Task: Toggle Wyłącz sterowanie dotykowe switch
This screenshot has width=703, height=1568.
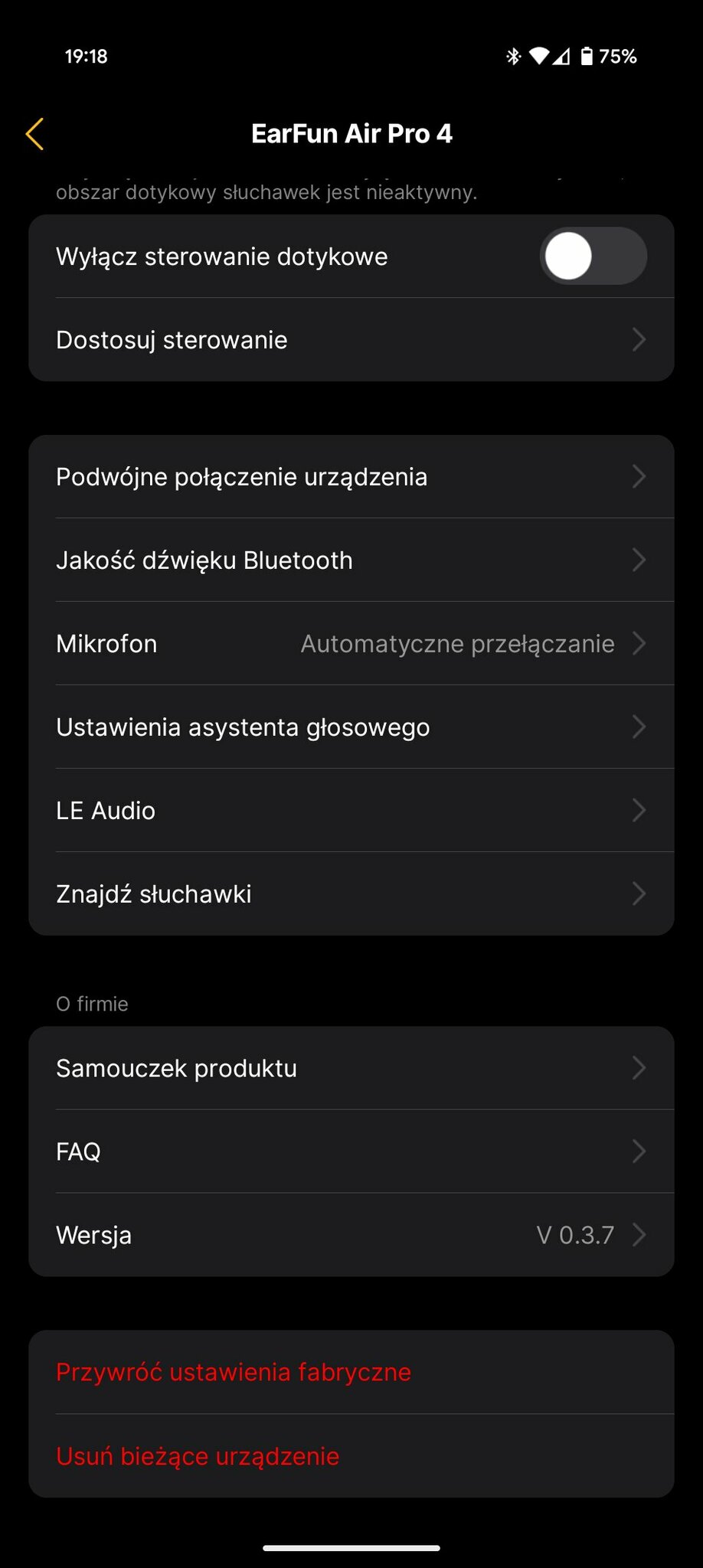Action: pos(593,256)
